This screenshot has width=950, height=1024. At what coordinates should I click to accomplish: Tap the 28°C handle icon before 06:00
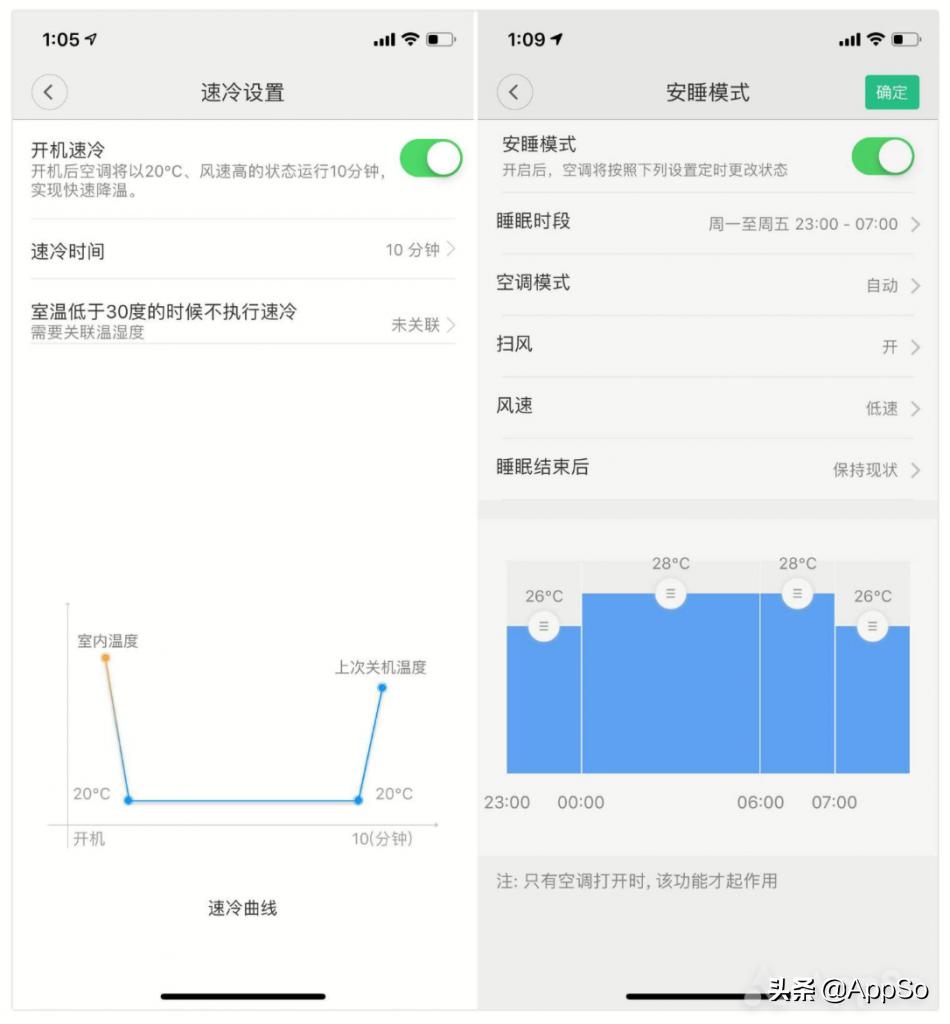[x=796, y=593]
